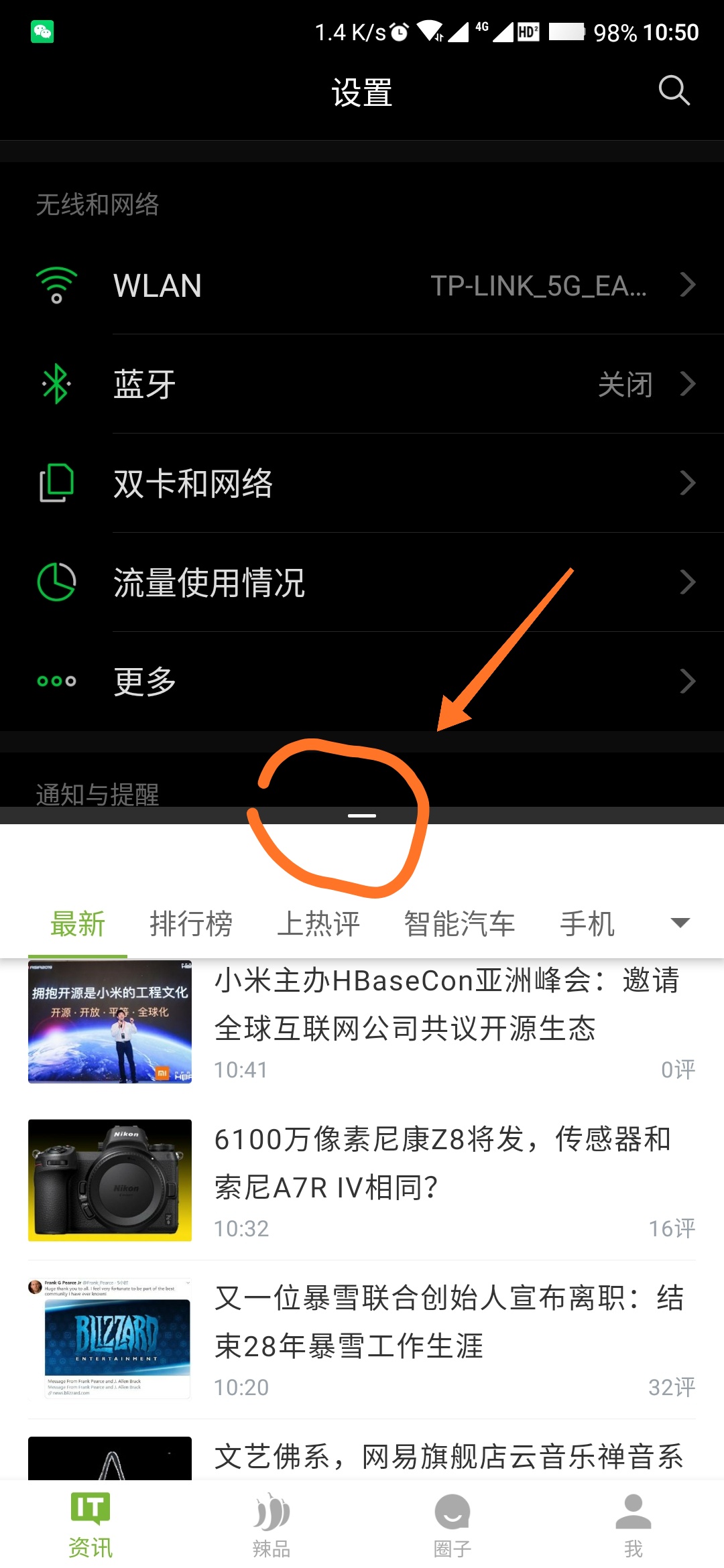Viewport: 724px width, 1568px height.
Task: Go to the 资讯 bottom tab
Action: [90, 1525]
